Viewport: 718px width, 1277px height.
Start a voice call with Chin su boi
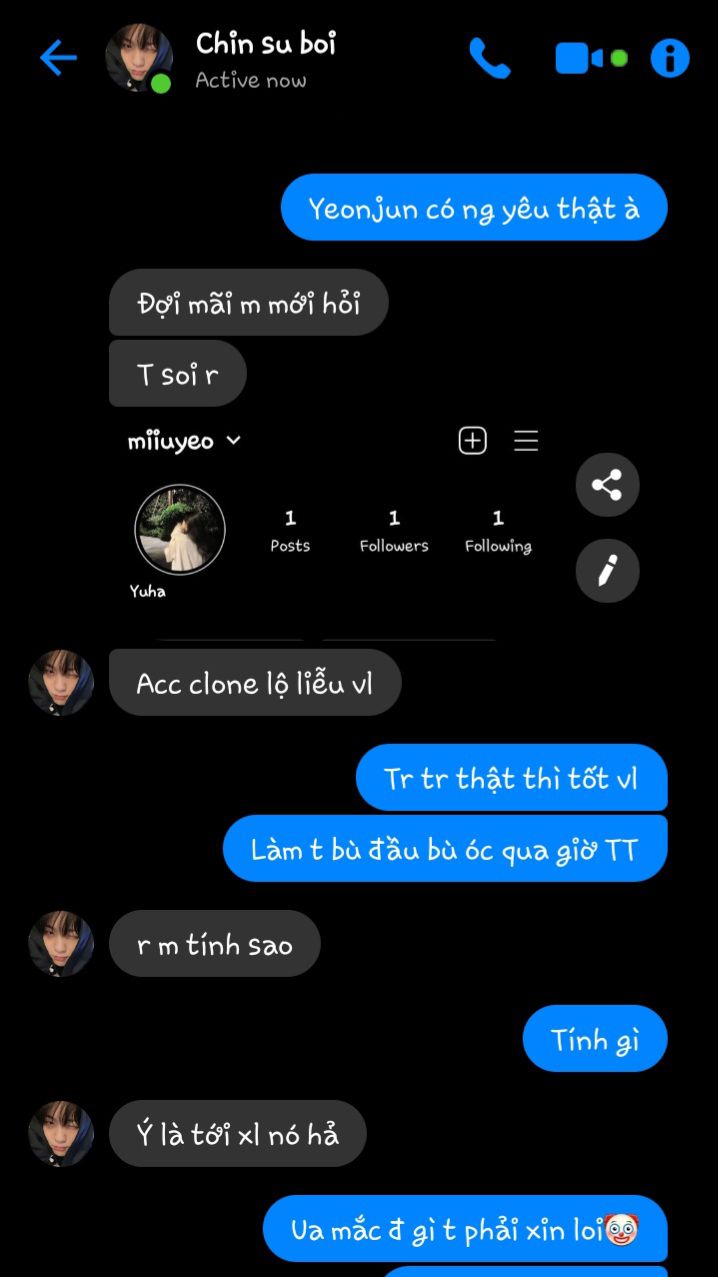(x=489, y=59)
